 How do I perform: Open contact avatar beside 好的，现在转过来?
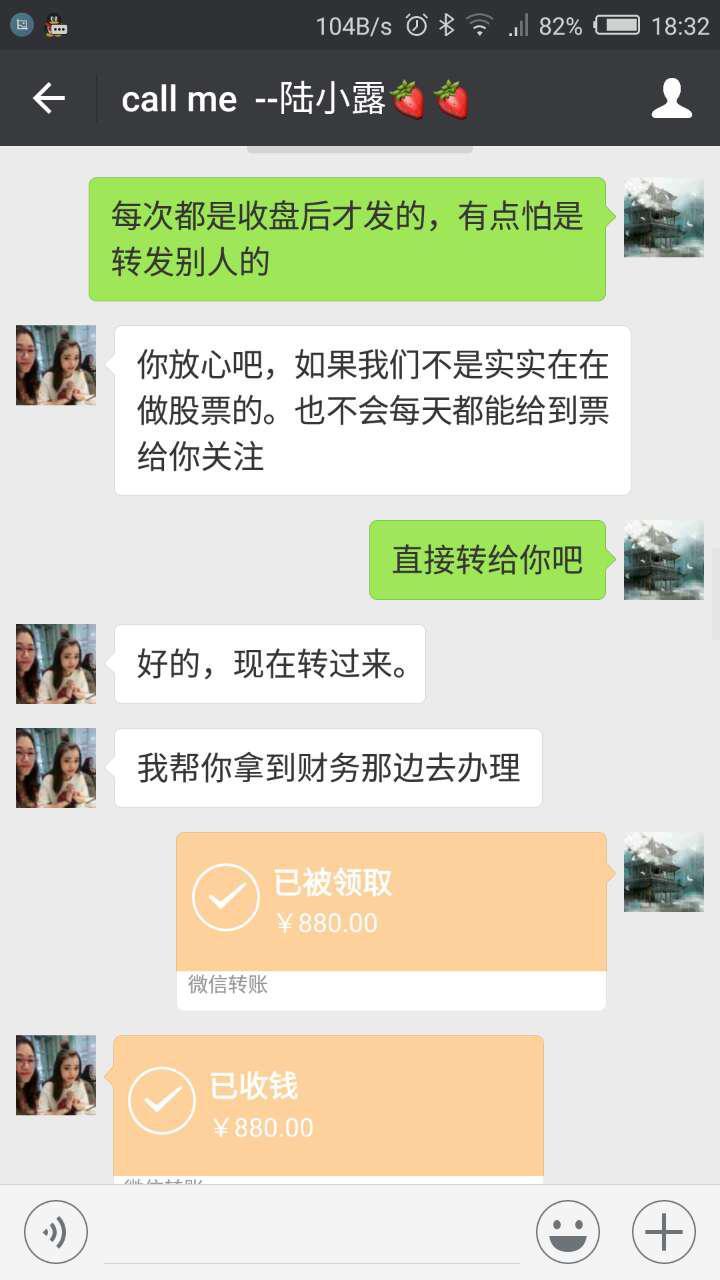pyautogui.click(x=56, y=664)
